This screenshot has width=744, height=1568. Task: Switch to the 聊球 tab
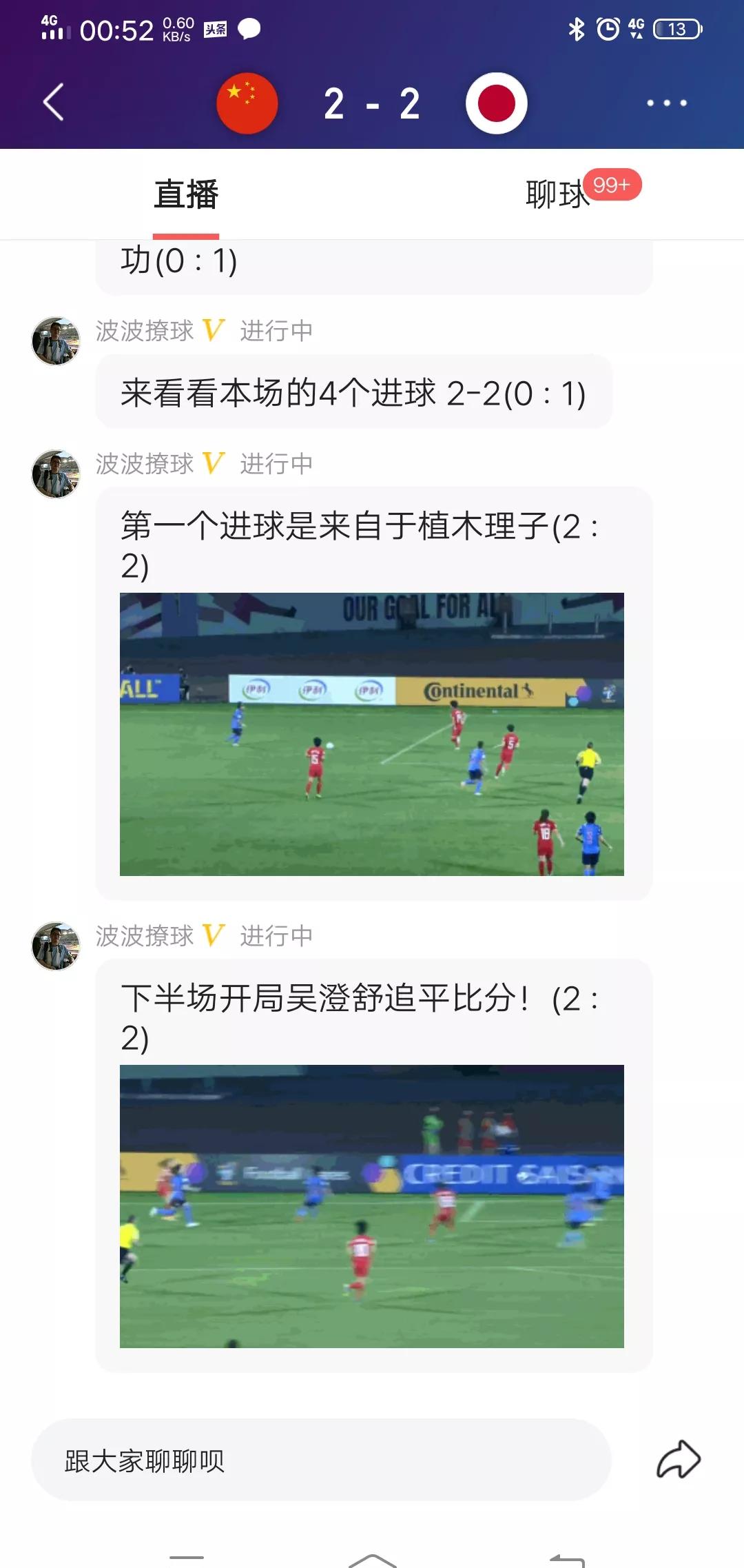558,194
